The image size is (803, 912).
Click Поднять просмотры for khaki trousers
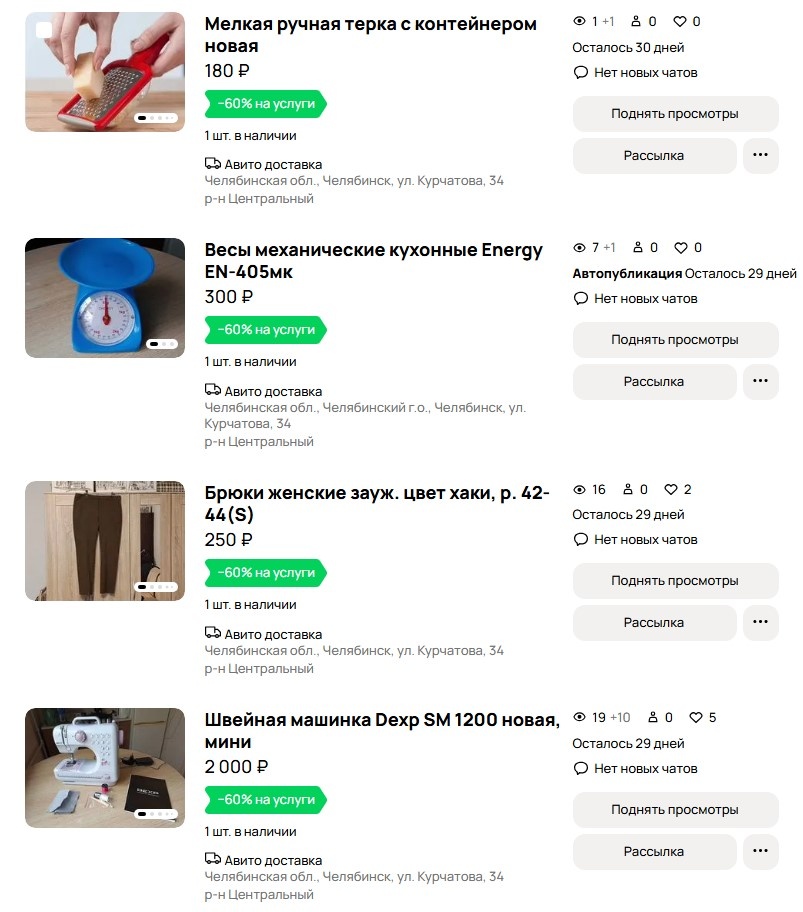(x=675, y=581)
